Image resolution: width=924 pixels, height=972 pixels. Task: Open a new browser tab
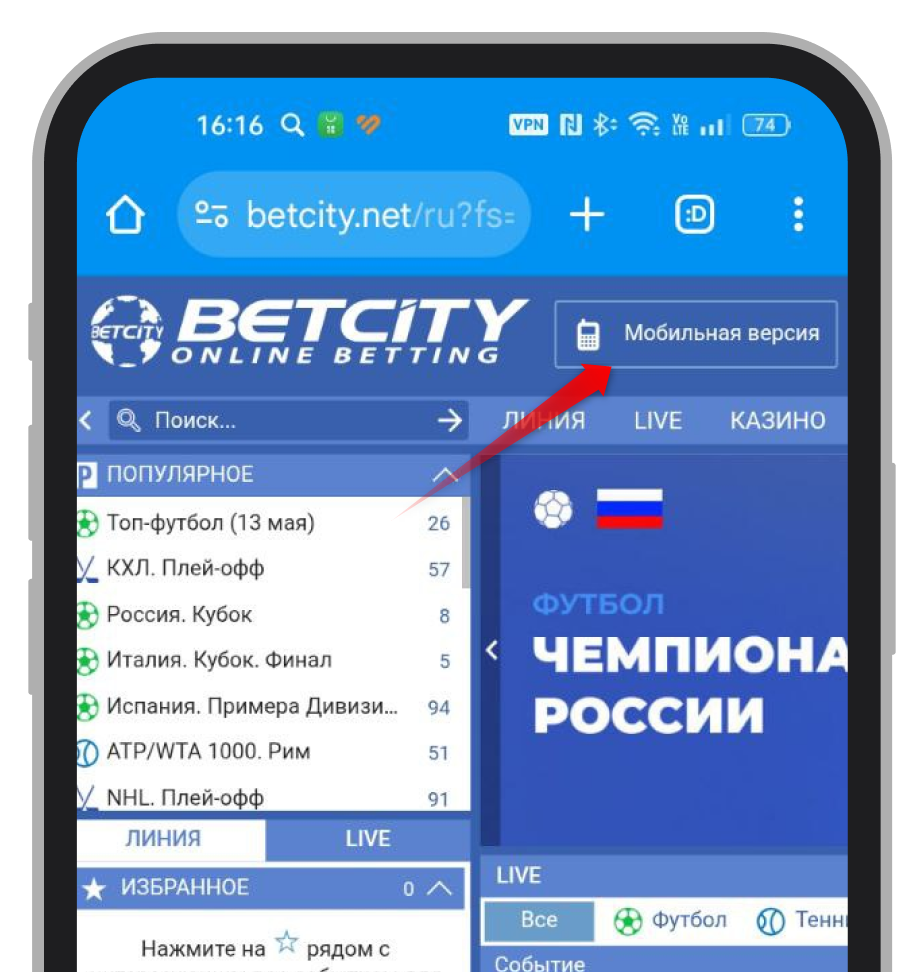click(587, 215)
